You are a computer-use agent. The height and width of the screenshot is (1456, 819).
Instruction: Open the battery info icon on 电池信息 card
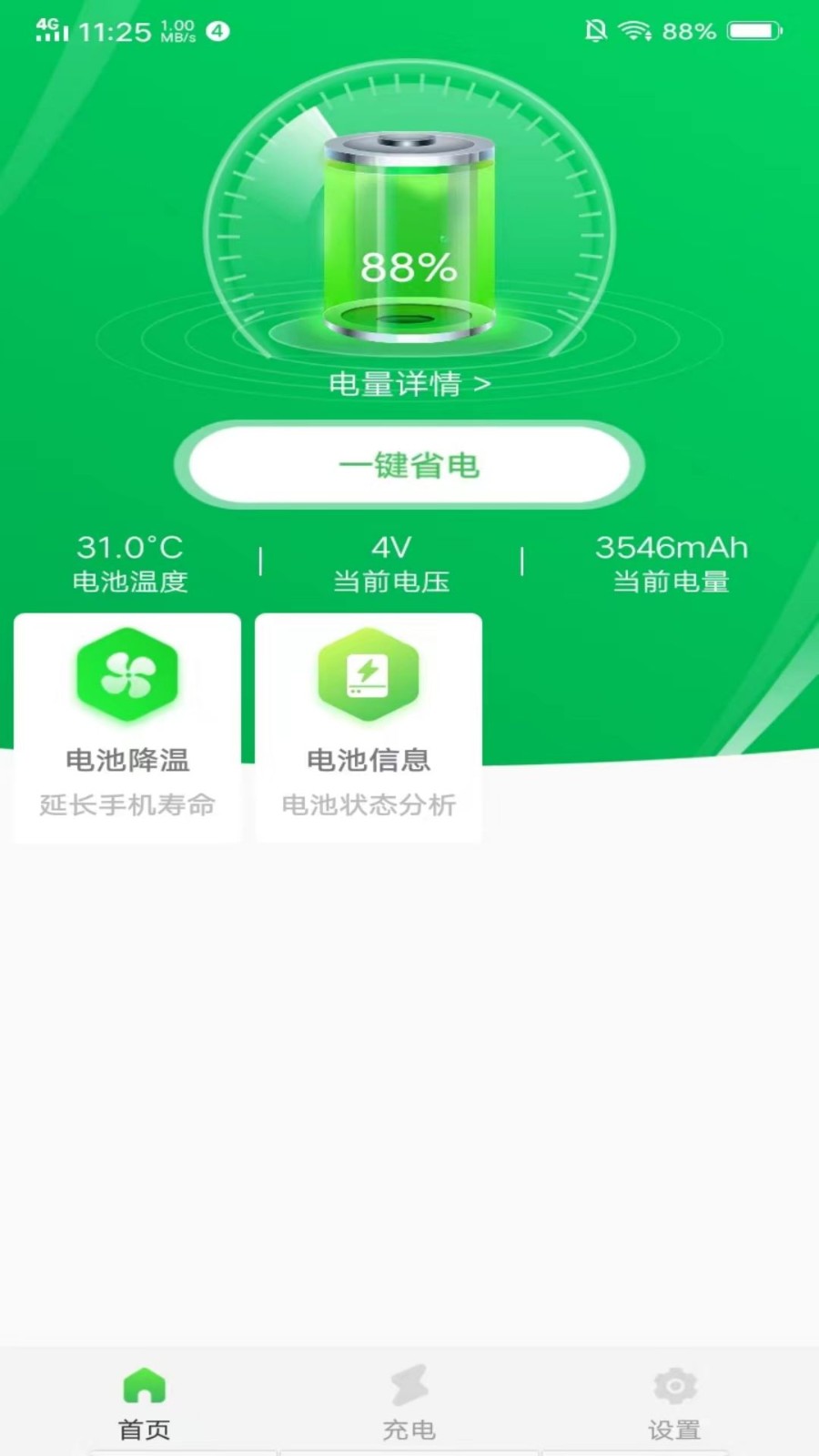(x=369, y=675)
